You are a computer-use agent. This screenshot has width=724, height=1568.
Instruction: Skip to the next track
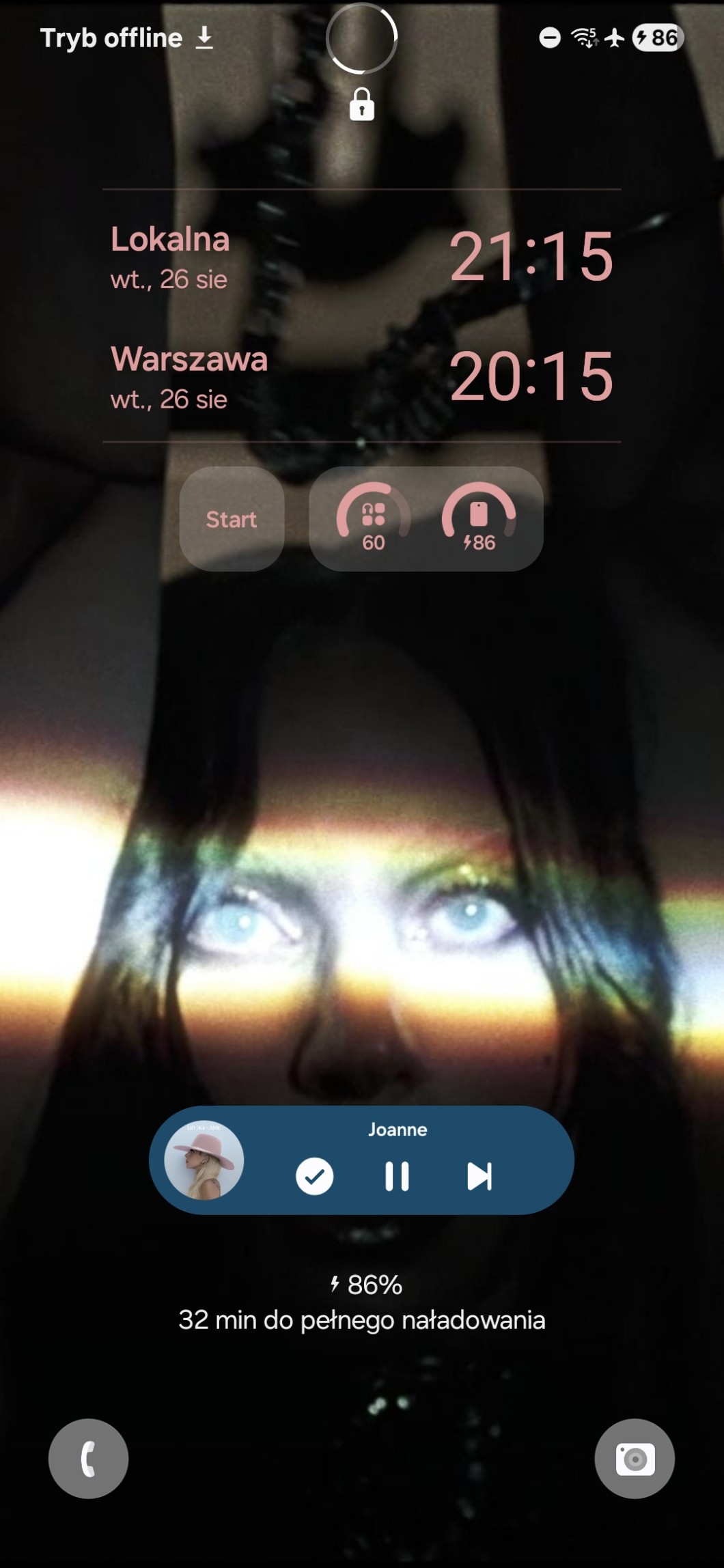pos(479,1176)
